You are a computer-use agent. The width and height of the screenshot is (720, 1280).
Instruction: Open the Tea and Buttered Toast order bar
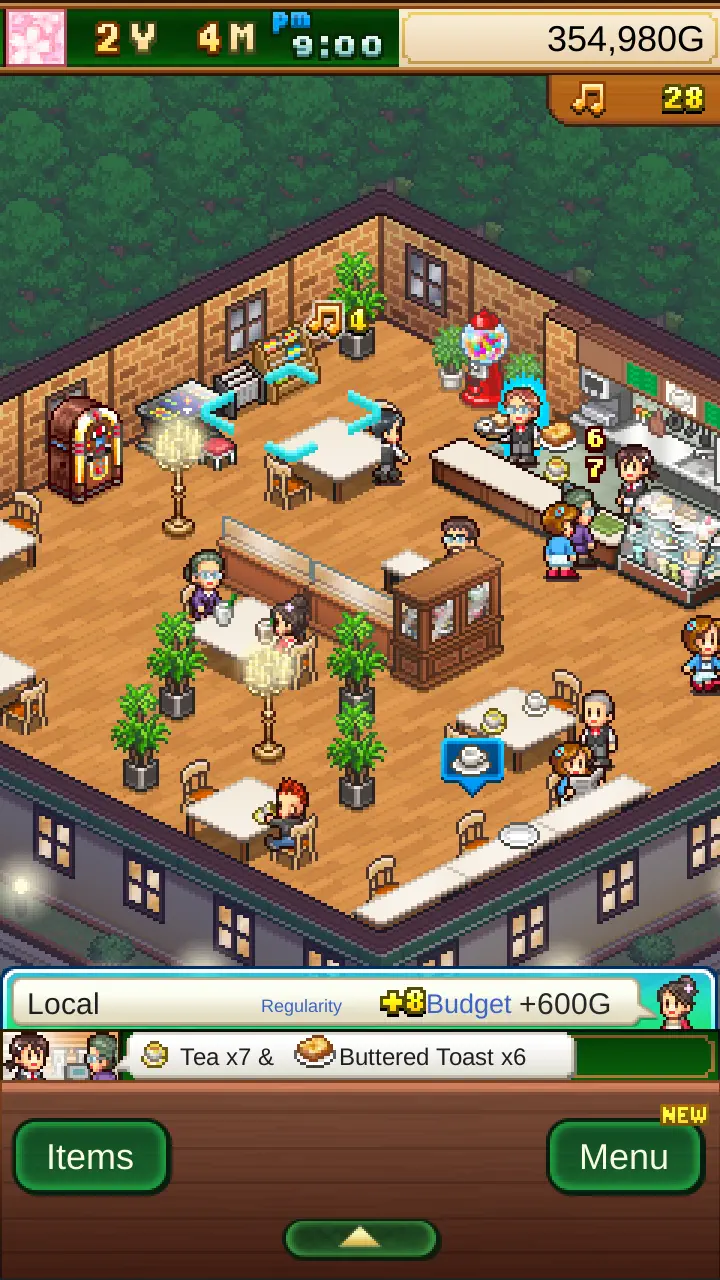350,1057
